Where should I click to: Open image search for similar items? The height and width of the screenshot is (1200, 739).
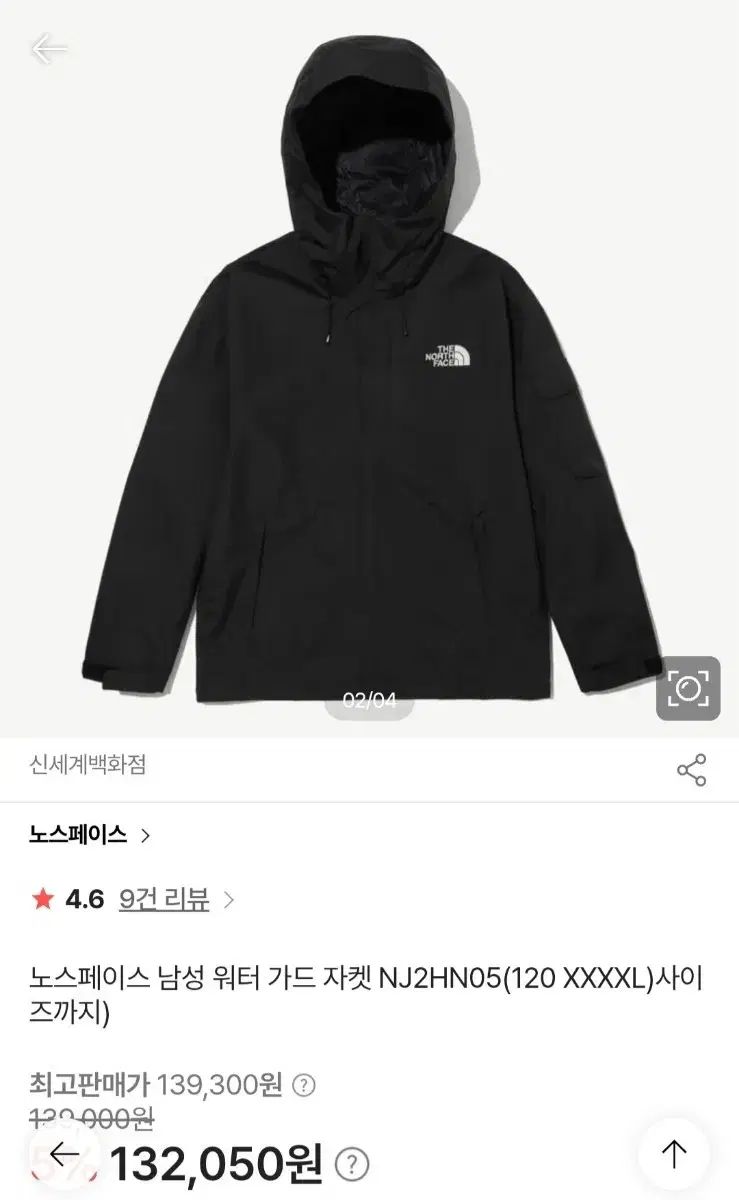click(x=688, y=688)
